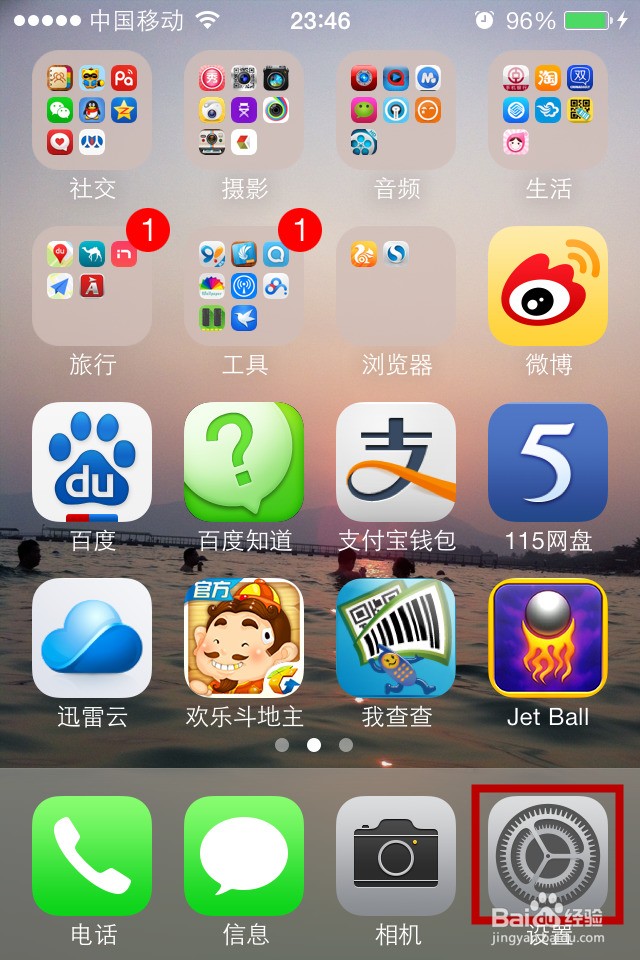Open the 迅雷云 app

[x=92, y=638]
